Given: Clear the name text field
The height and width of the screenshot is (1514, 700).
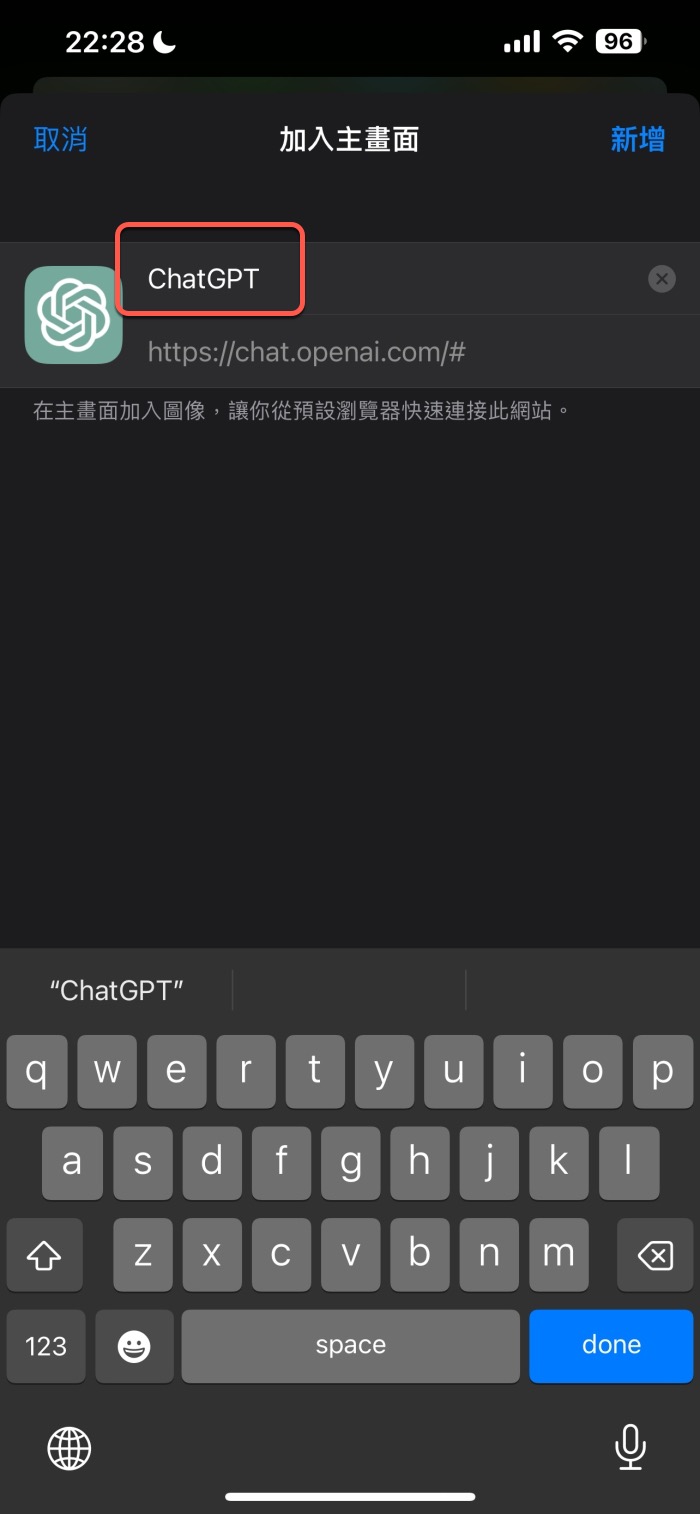Looking at the screenshot, I should pyautogui.click(x=661, y=279).
